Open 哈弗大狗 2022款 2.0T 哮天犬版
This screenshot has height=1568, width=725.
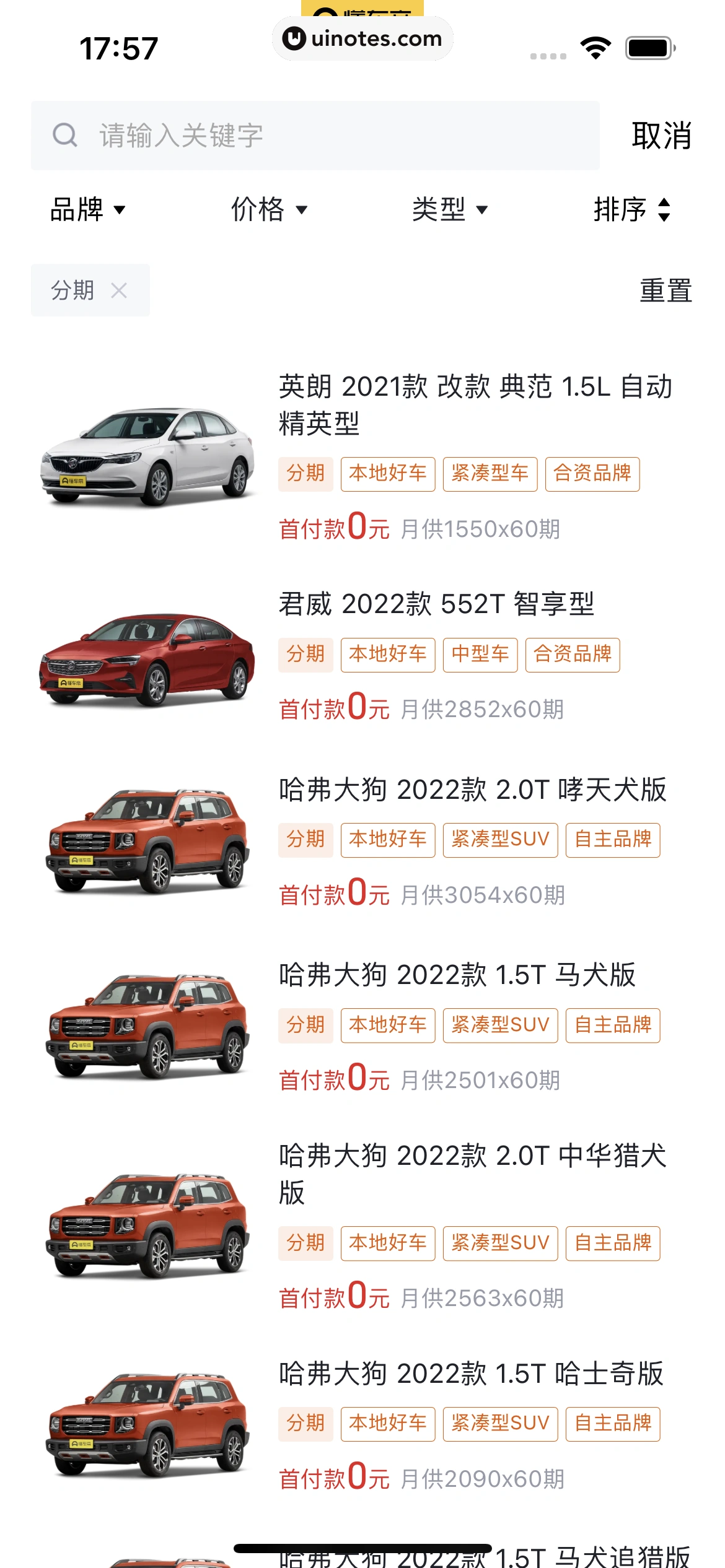pos(472,790)
